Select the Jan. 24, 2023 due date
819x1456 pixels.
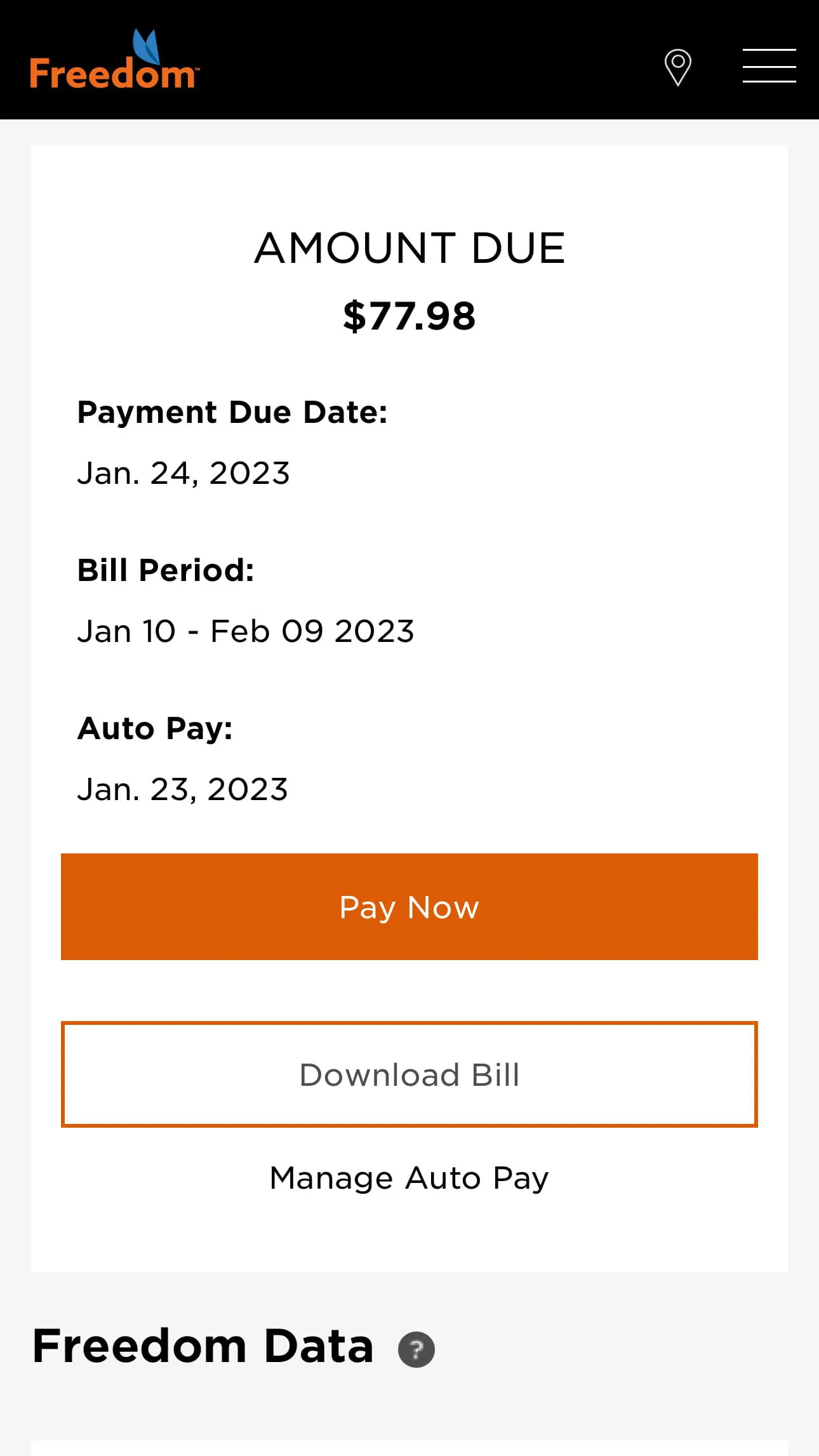coord(183,472)
